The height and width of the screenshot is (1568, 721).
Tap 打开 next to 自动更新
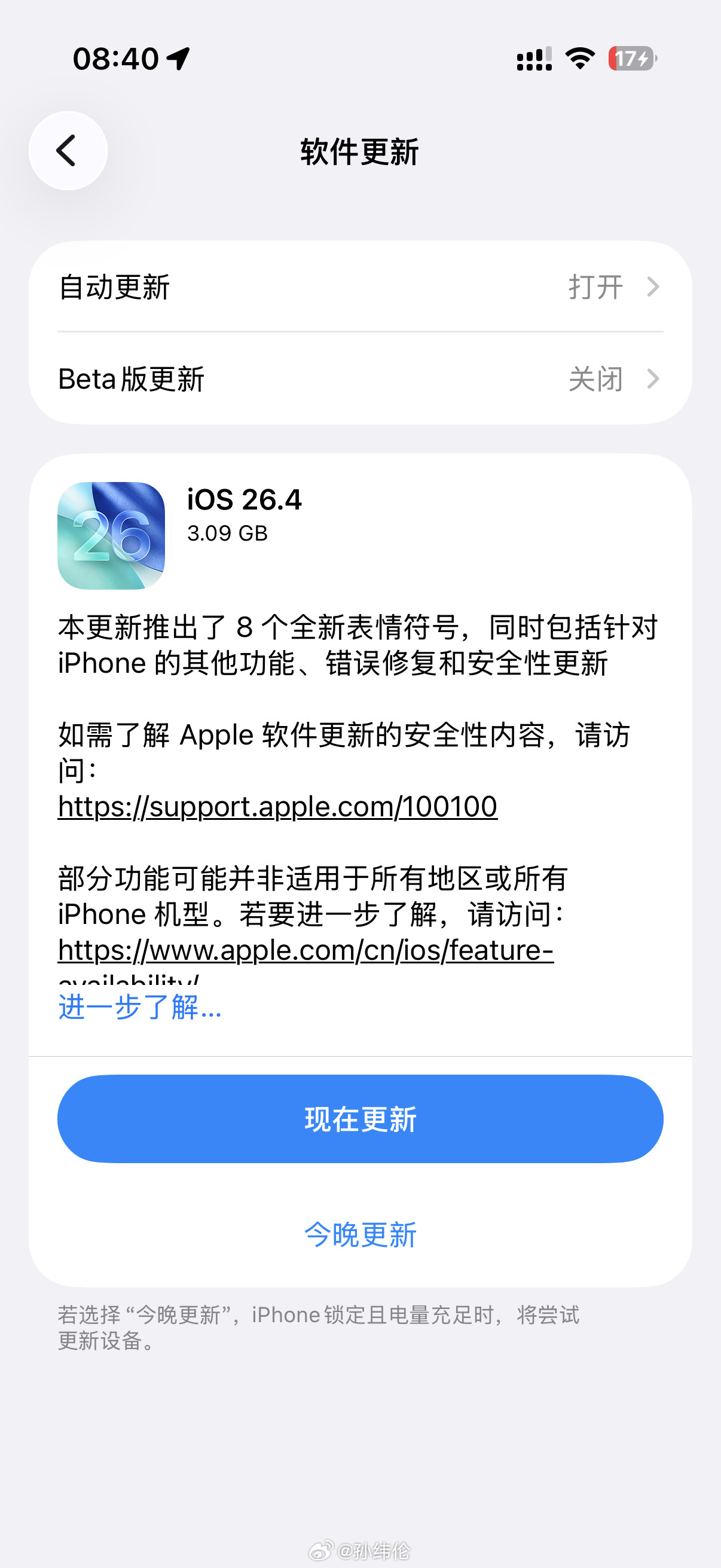pos(594,287)
